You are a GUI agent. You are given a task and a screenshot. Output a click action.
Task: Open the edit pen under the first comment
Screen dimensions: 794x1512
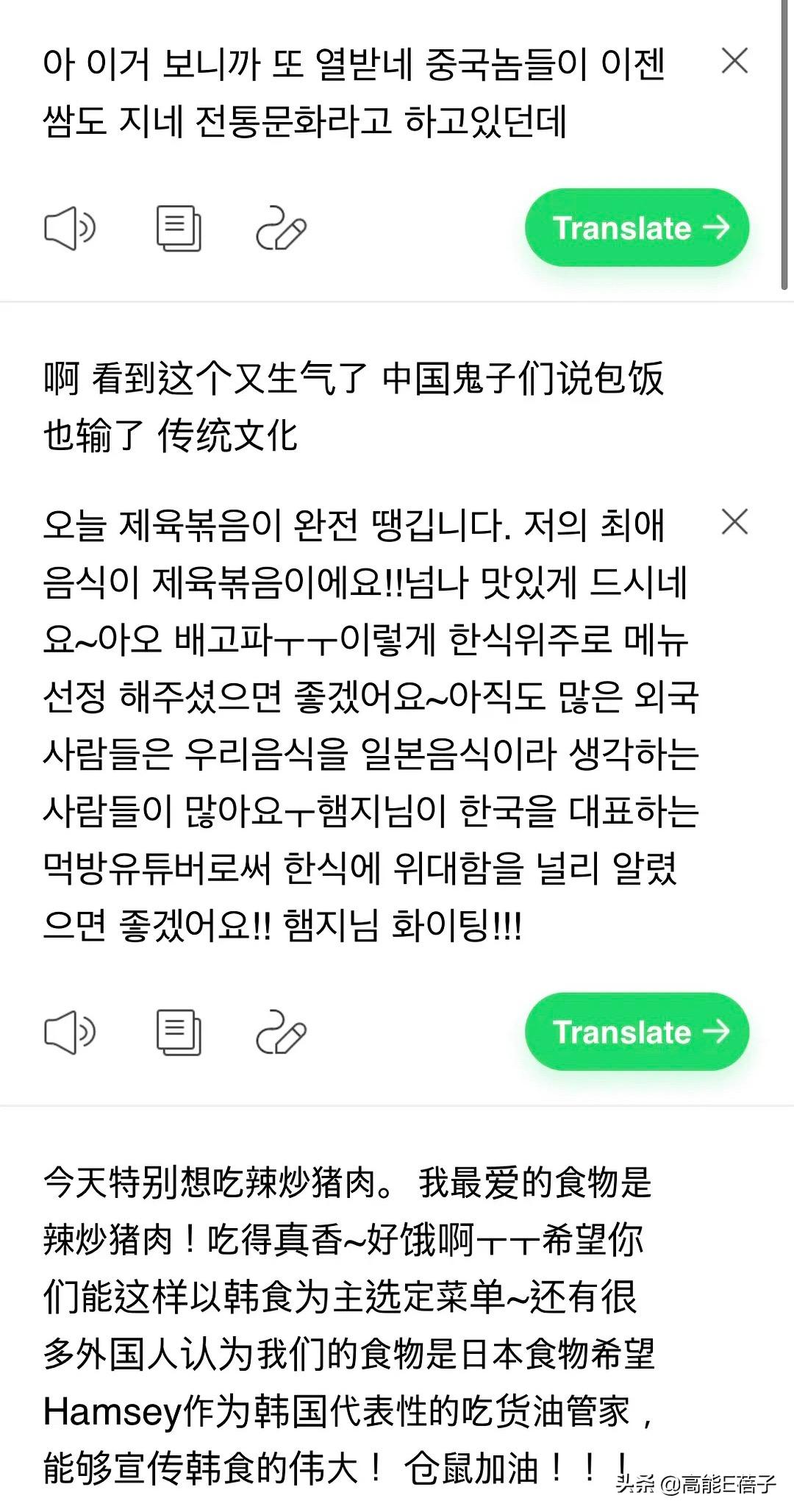[x=283, y=228]
